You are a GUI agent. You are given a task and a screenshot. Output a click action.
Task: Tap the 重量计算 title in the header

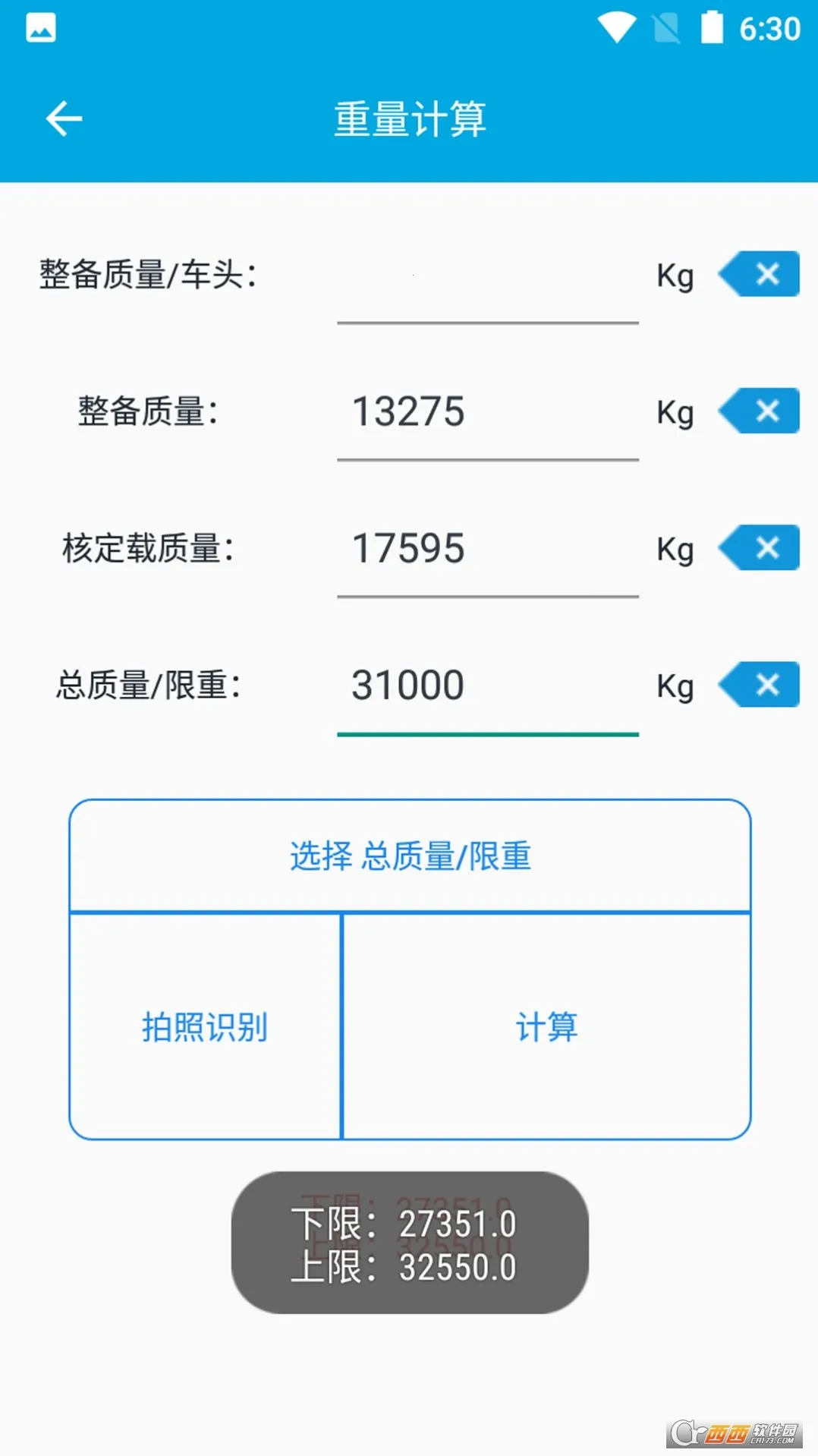(x=409, y=120)
